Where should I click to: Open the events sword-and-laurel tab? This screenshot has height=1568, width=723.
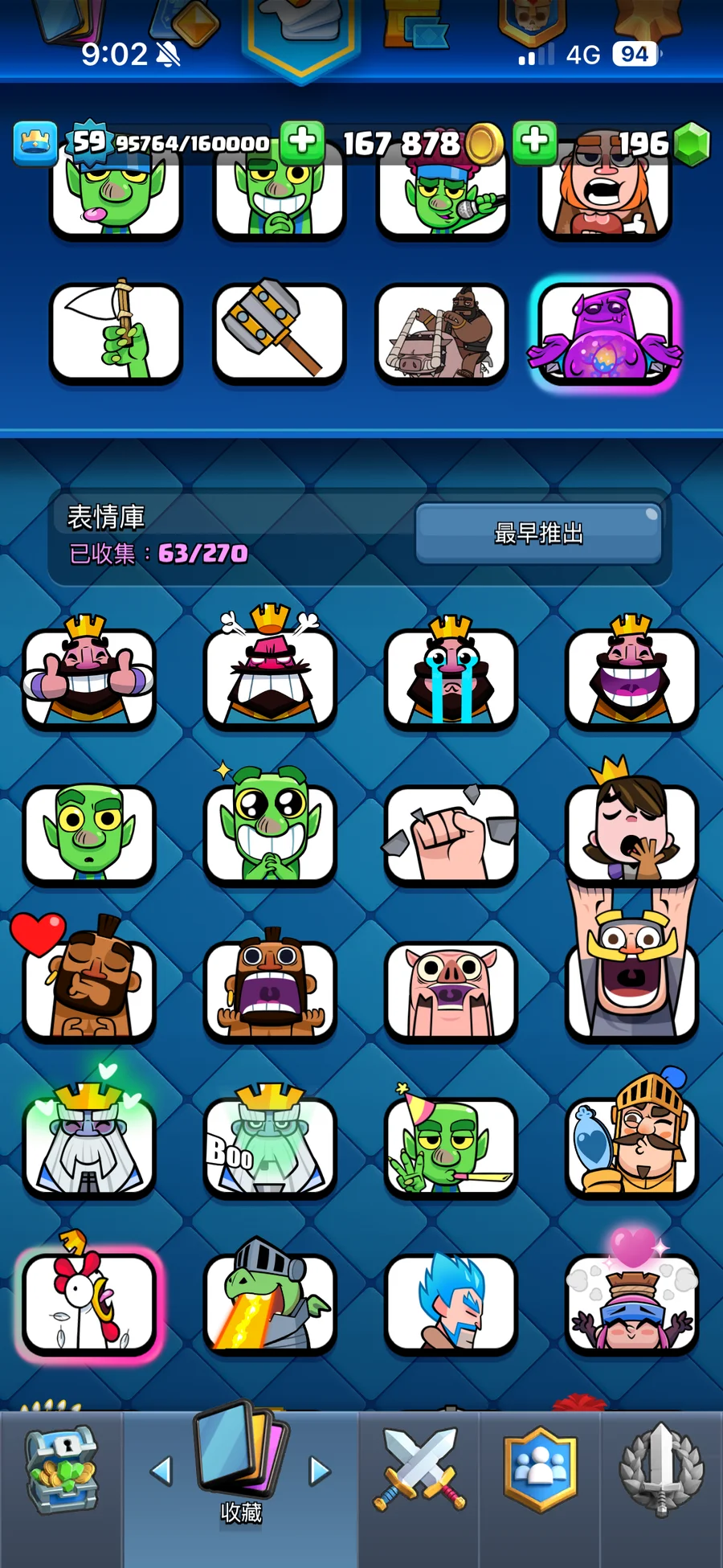661,1469
